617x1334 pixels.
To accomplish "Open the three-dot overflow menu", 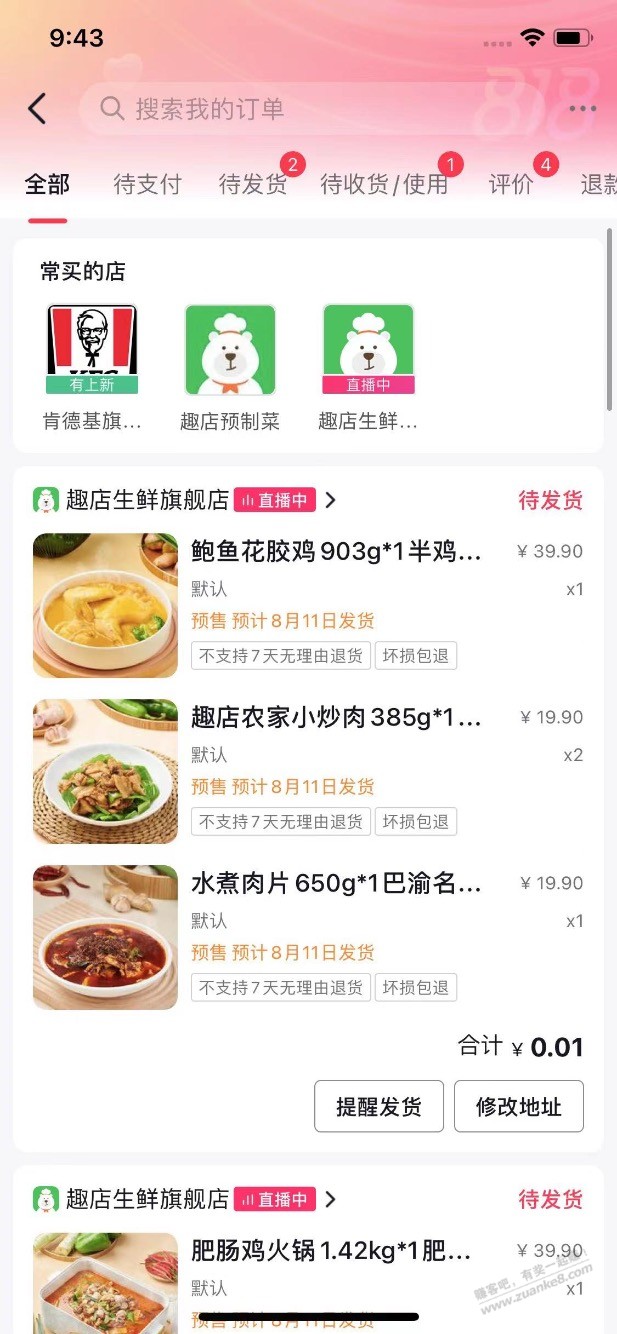I will pos(582,109).
